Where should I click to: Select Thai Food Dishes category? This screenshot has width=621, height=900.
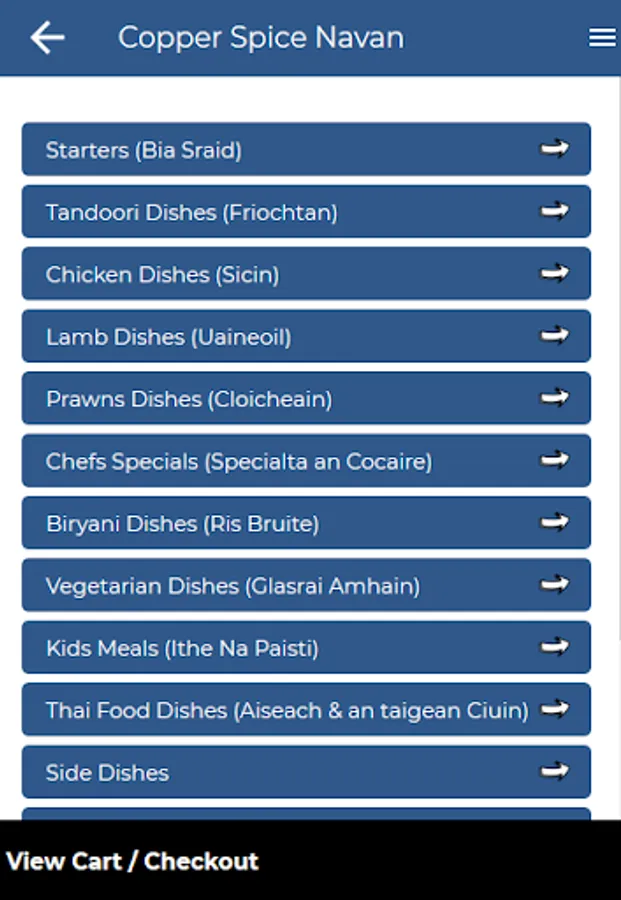(x=306, y=710)
